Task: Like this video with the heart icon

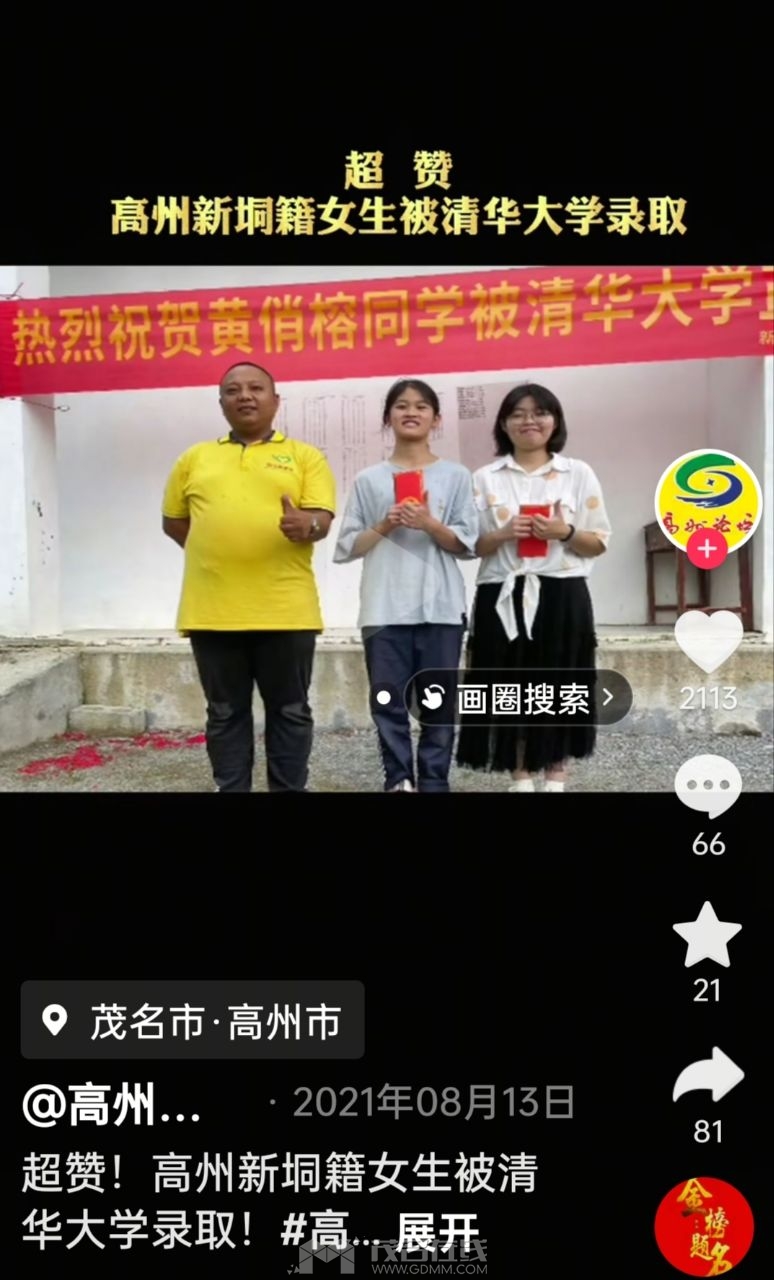Action: (708, 641)
